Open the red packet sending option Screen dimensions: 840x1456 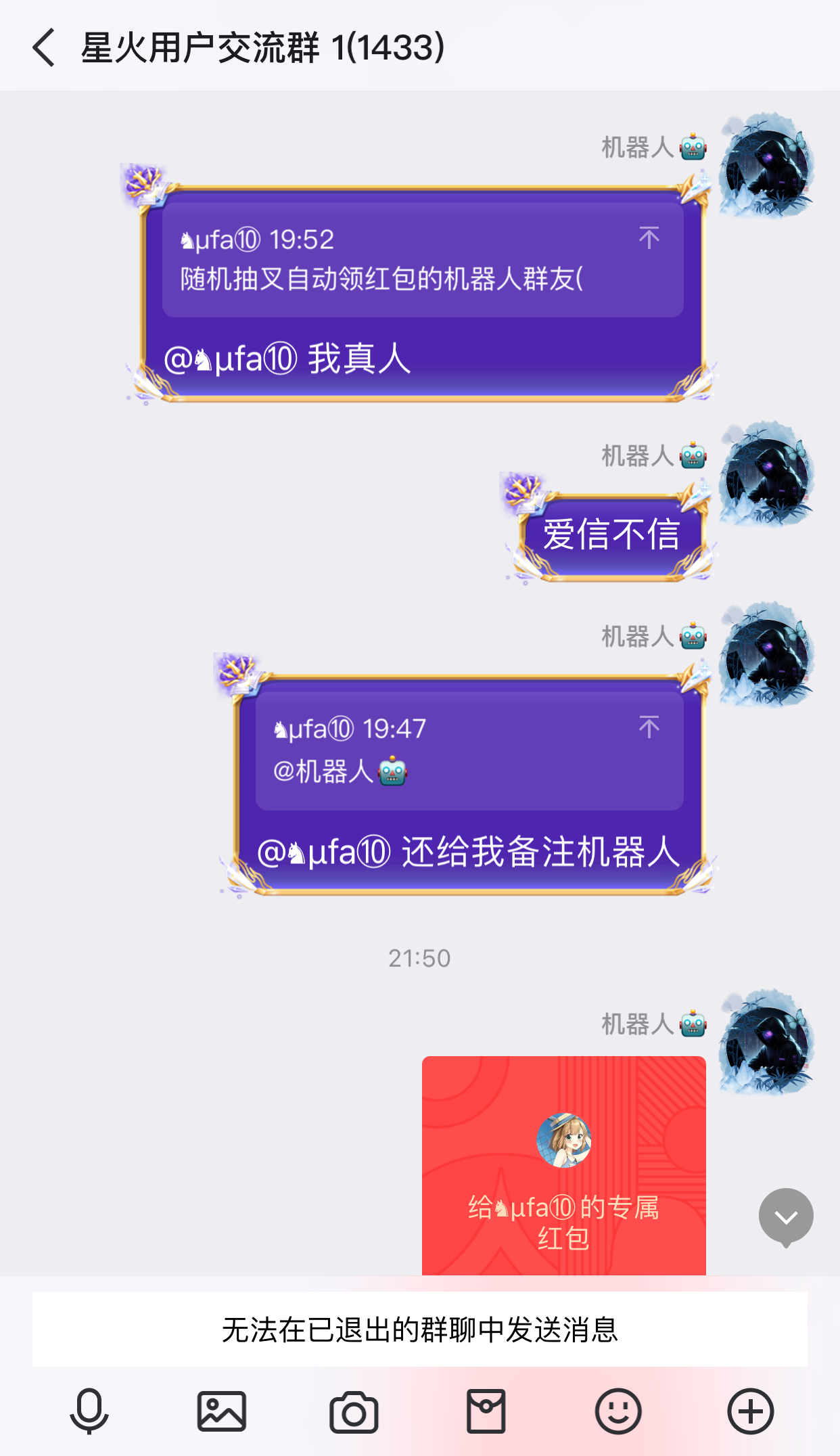coord(486,1411)
